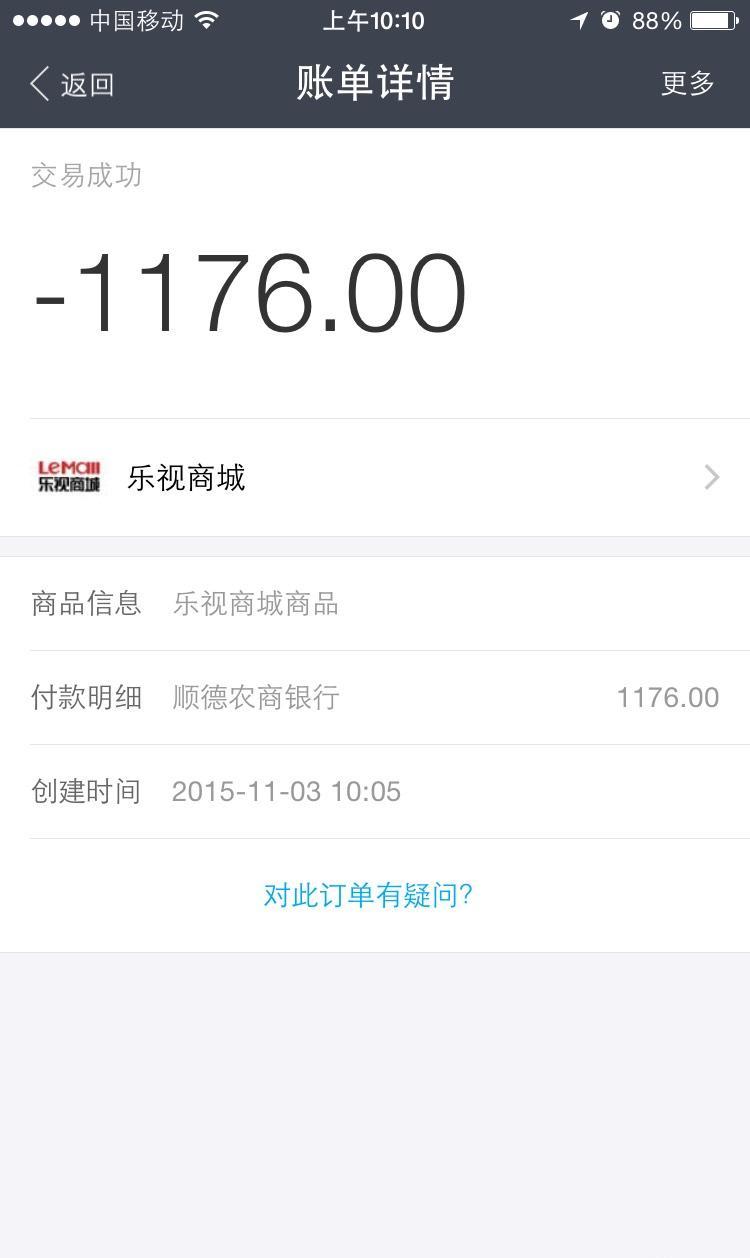
Task: Tap the 顺德农商银行 payment method
Action: pos(255,697)
